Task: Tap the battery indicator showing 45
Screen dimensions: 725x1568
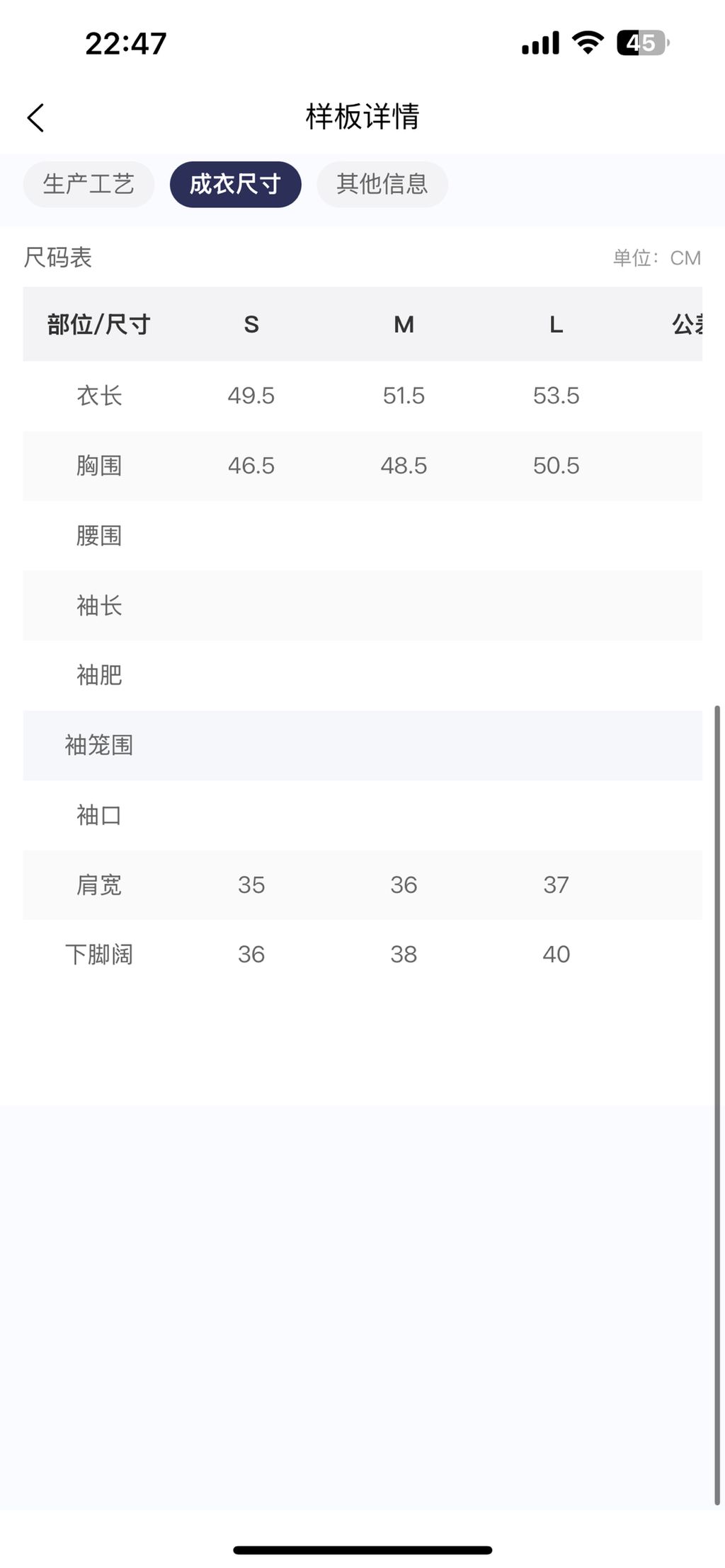Action: tap(639, 42)
